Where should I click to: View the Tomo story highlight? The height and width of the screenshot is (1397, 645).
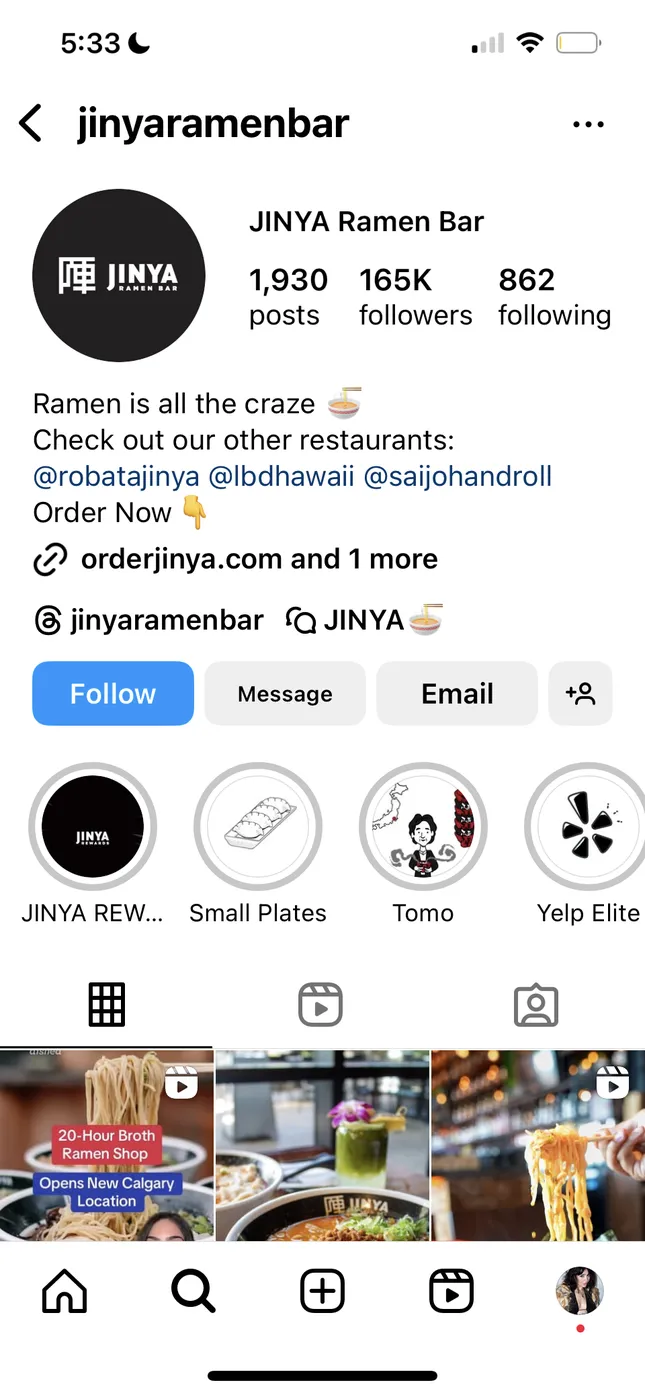pos(423,827)
